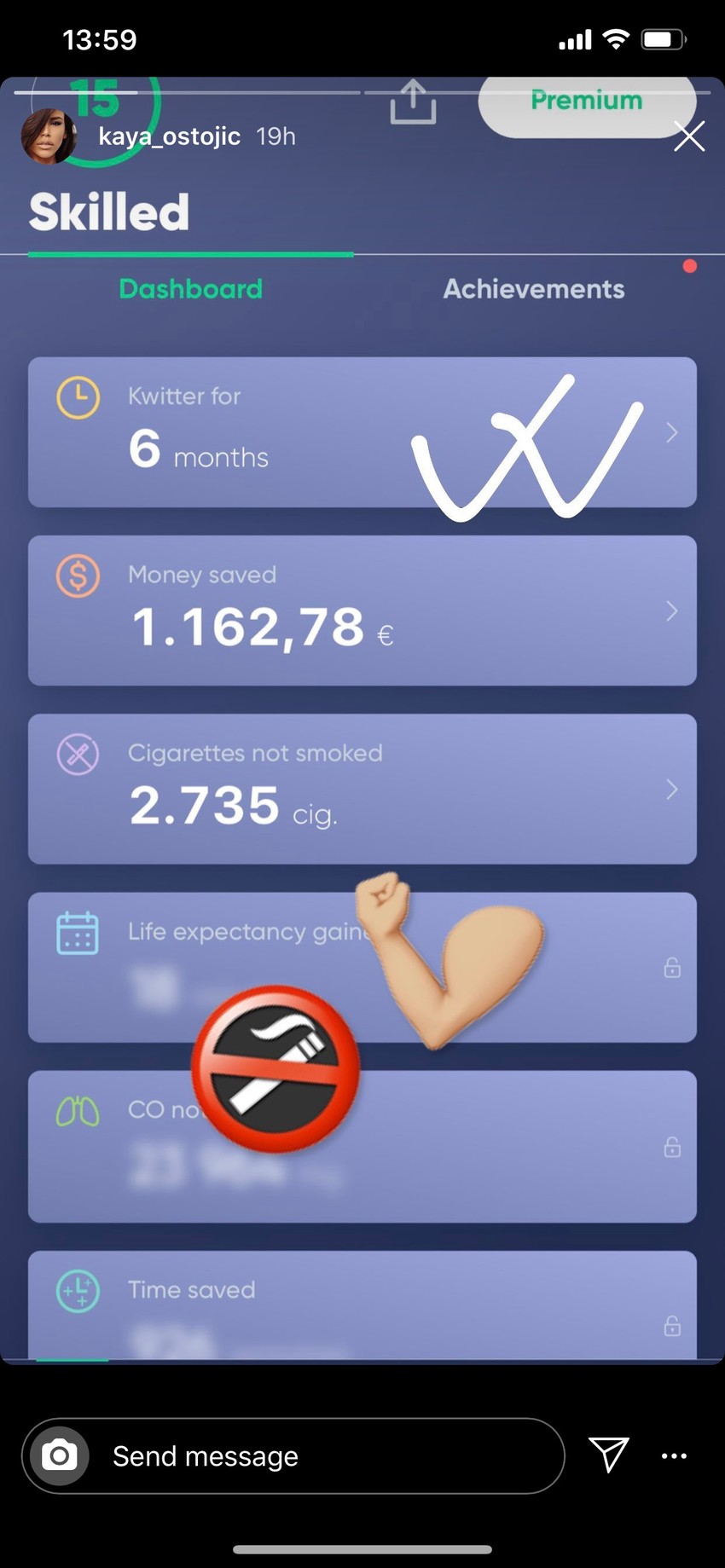Open the three-dot more options
Viewport: 725px width, 1568px height.
point(674,1455)
